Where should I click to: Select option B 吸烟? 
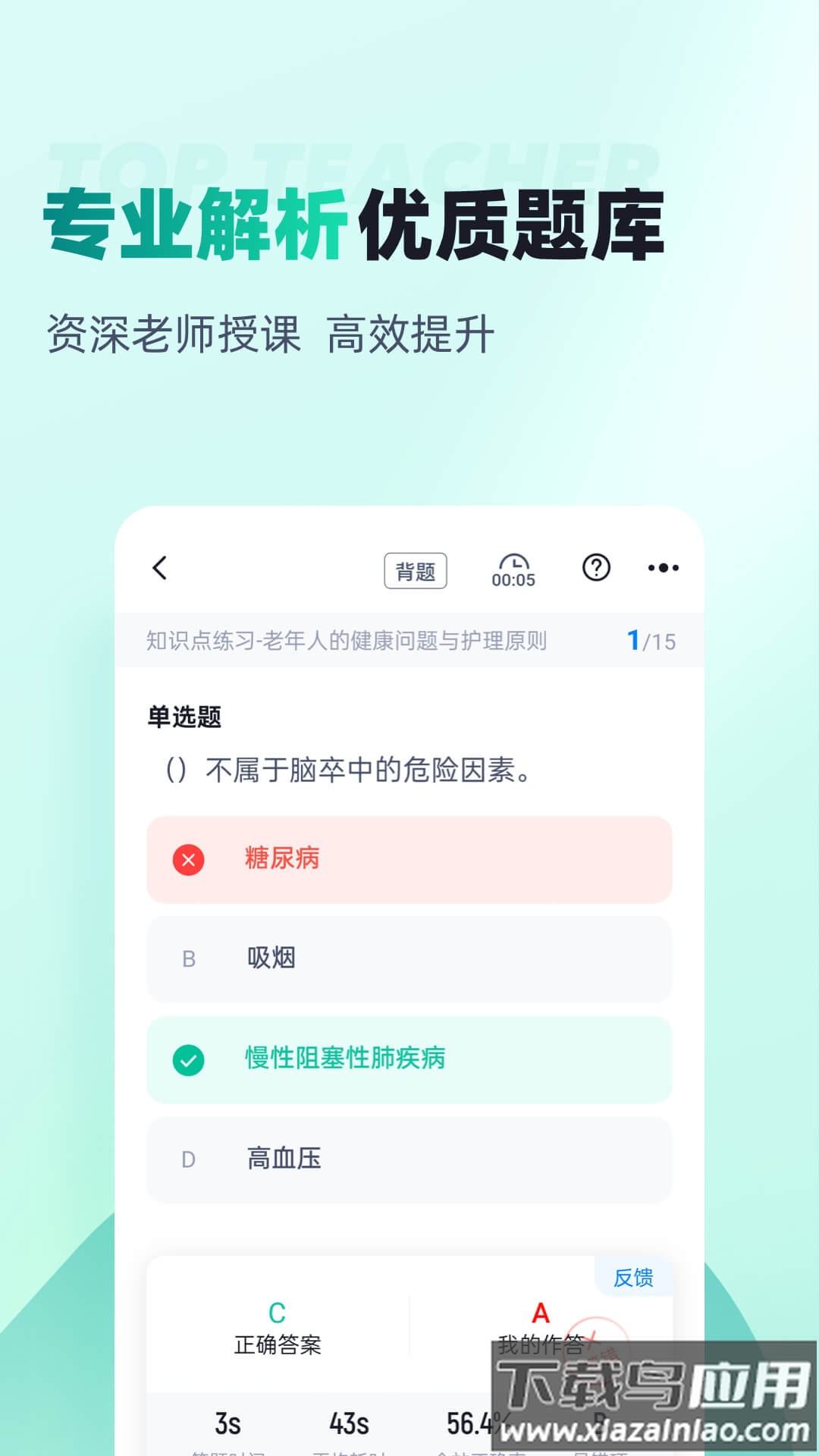409,959
